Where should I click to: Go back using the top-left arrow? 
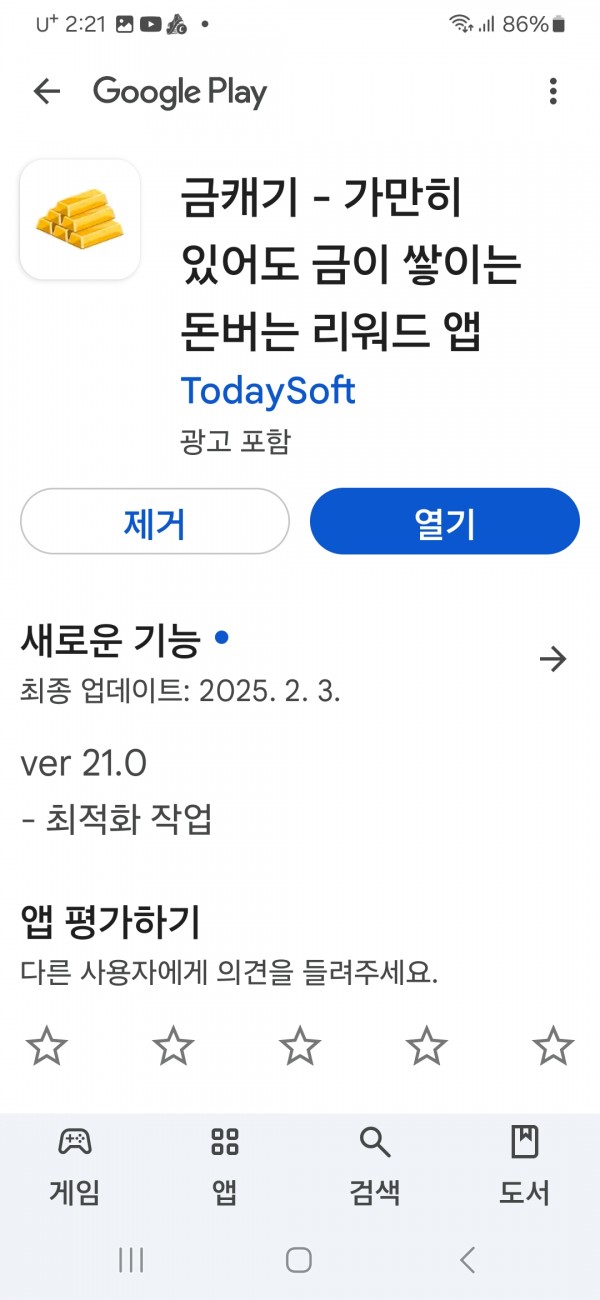47,92
